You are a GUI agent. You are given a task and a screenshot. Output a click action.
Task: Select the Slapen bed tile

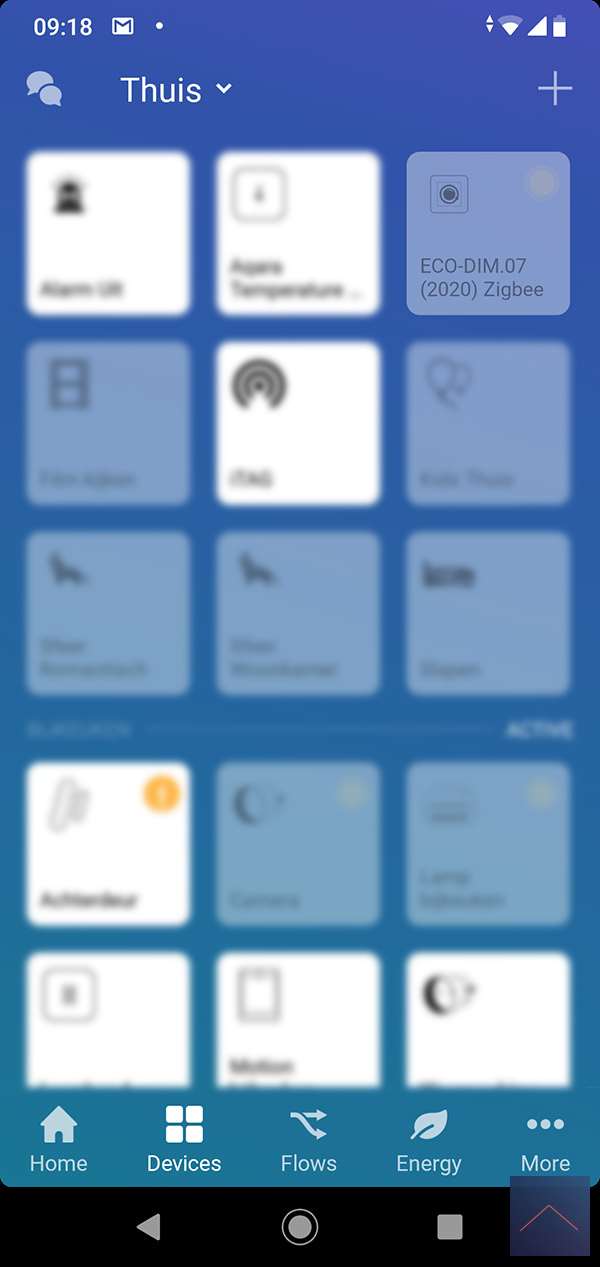(x=488, y=613)
